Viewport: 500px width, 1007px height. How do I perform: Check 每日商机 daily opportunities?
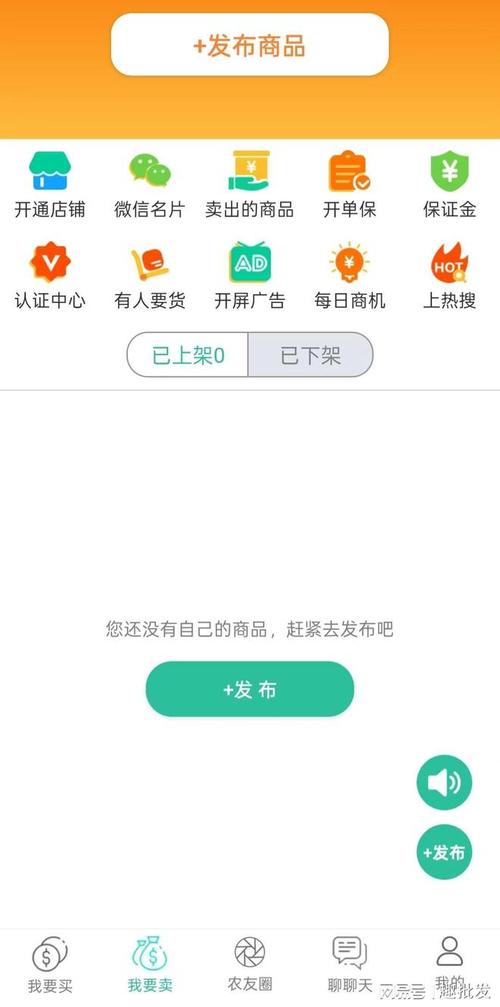(350, 276)
